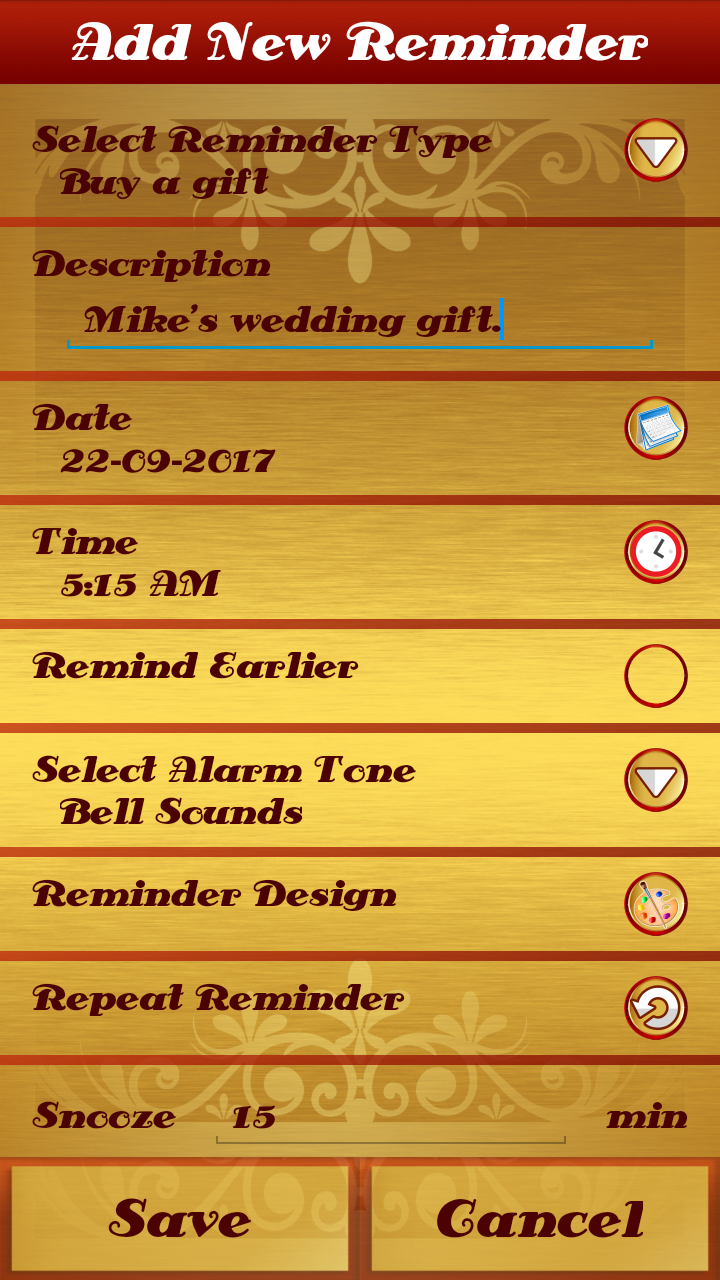Screen dimensions: 720x1280
Task: Adjust the Snooze value field
Action: click(x=388, y=1118)
